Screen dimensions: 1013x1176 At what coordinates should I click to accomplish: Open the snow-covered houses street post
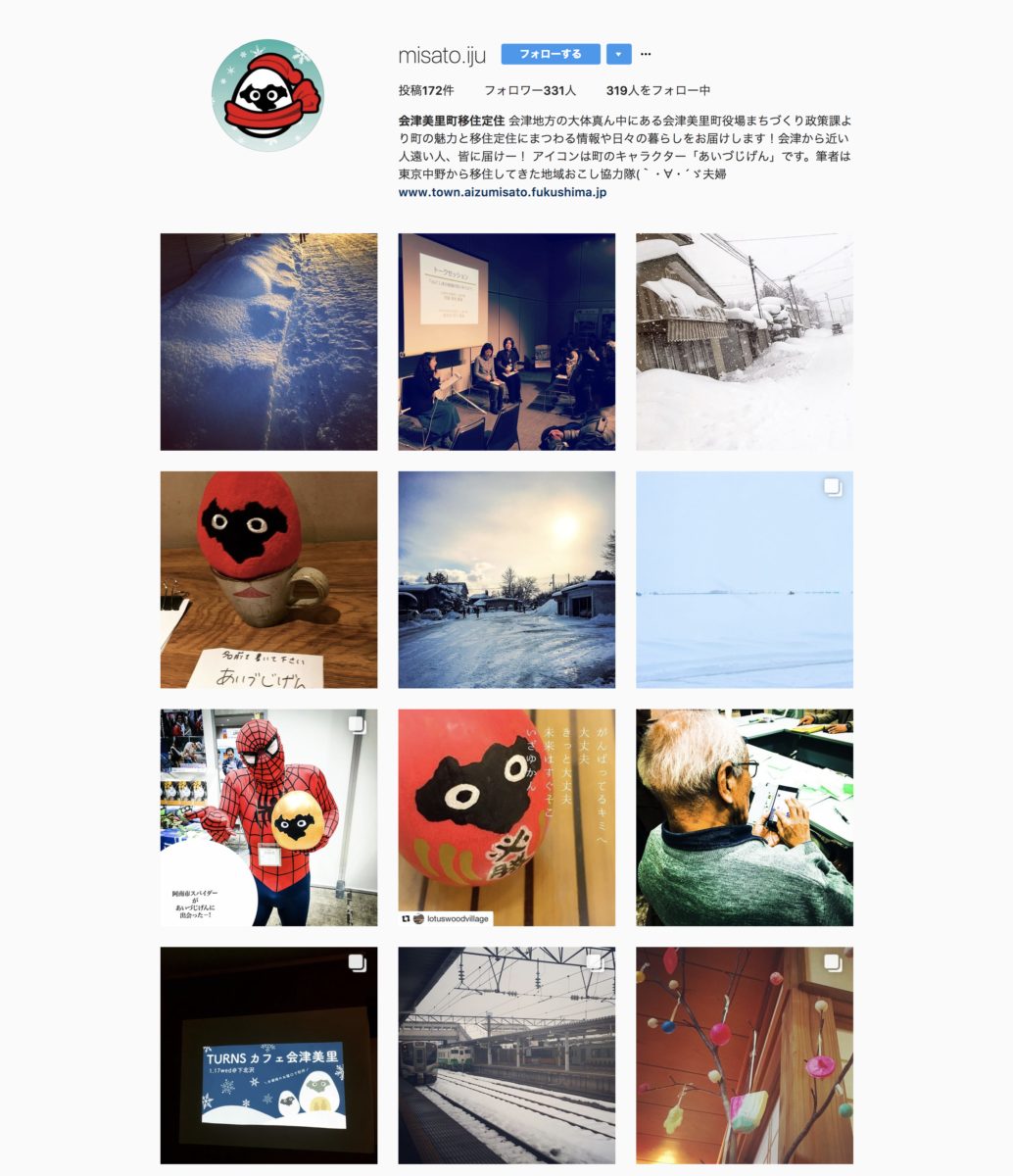tap(744, 341)
